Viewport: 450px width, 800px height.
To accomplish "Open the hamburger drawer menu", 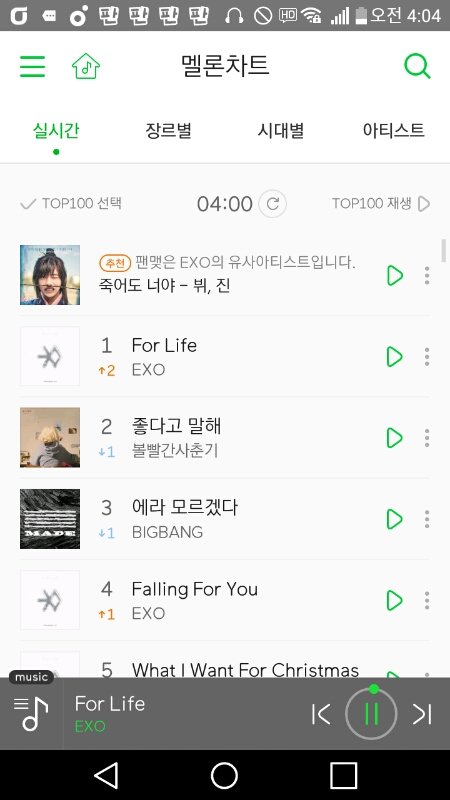I will click(x=33, y=66).
